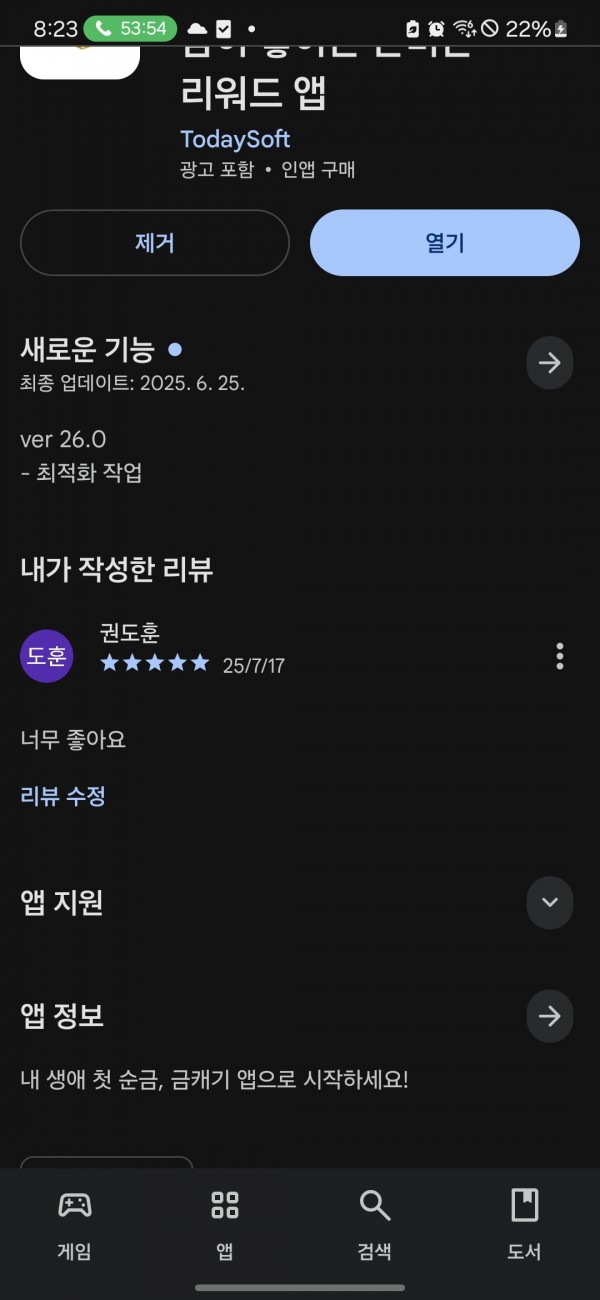Expand the 앱 지원 section
Viewport: 600px width, 1300px height.
tap(550, 902)
